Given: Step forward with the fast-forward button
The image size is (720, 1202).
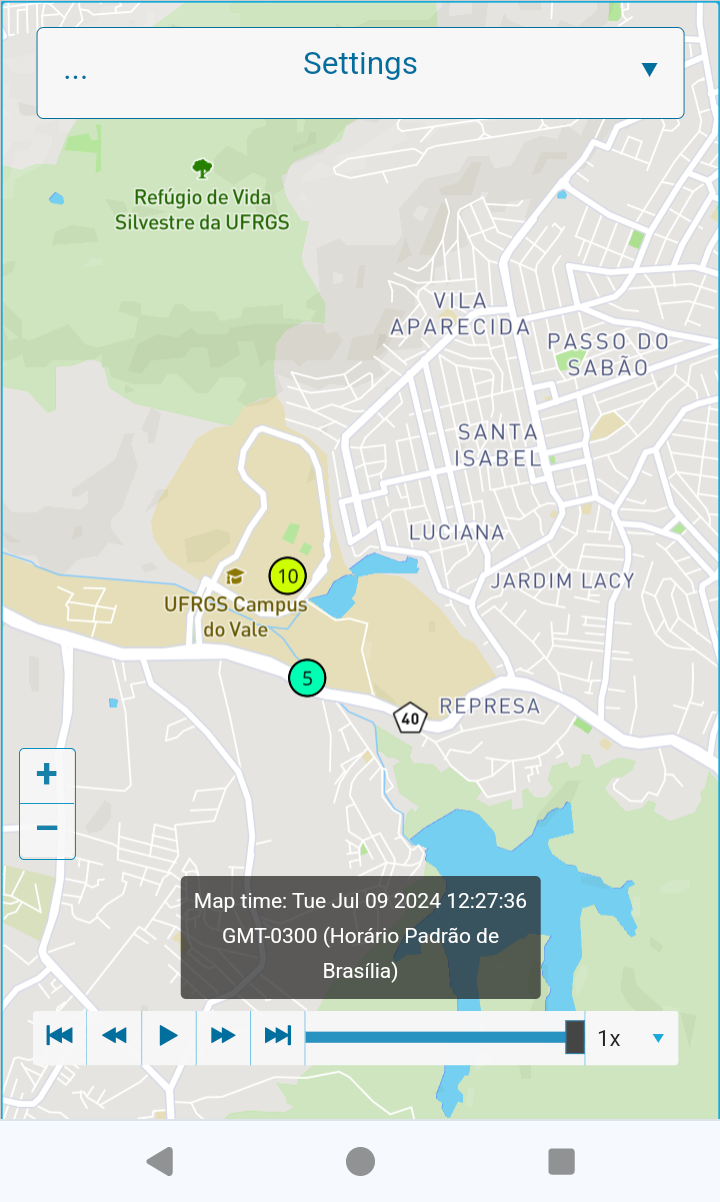Looking at the screenshot, I should point(223,1037).
